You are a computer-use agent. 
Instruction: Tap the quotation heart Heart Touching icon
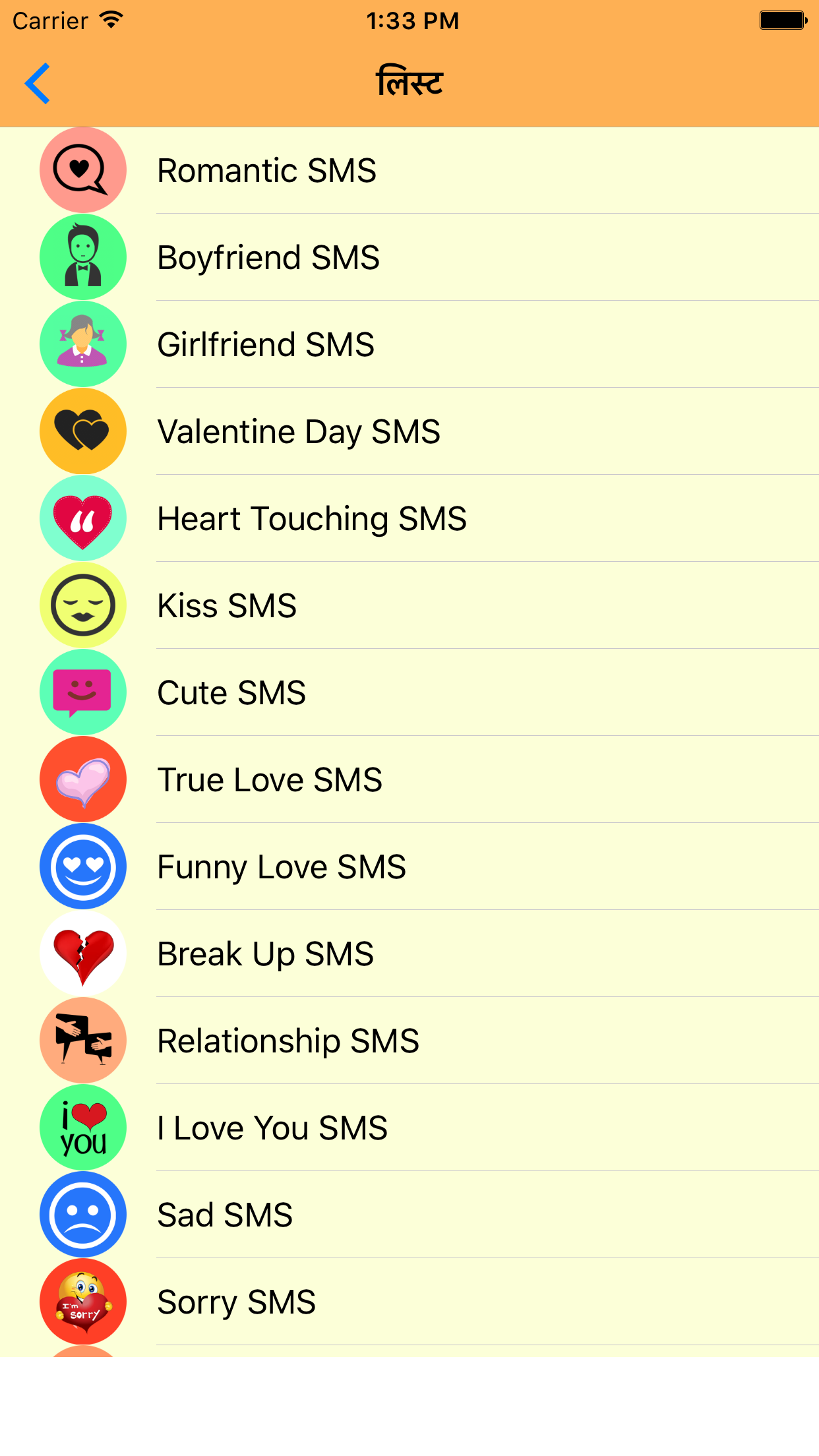click(82, 518)
